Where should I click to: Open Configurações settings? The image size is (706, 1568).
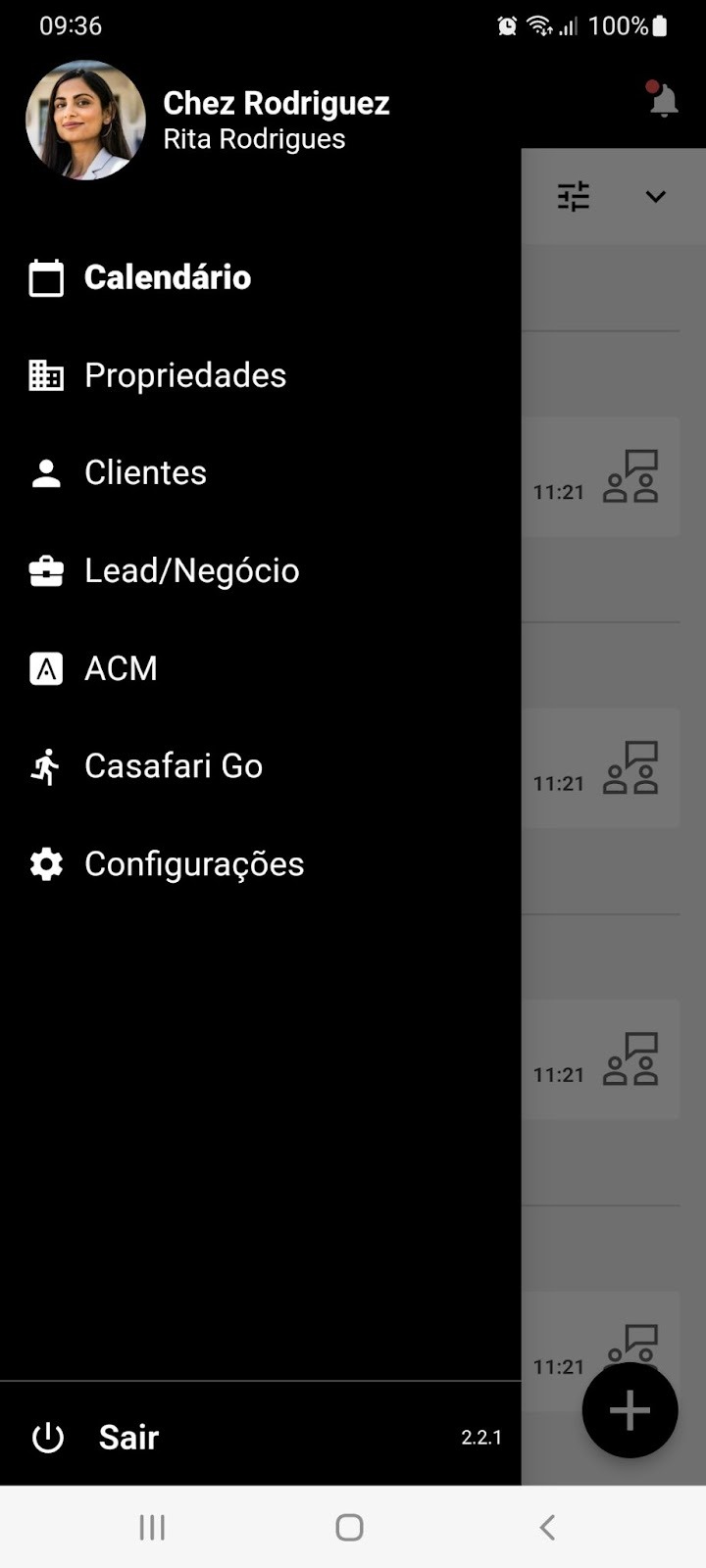click(x=260, y=864)
